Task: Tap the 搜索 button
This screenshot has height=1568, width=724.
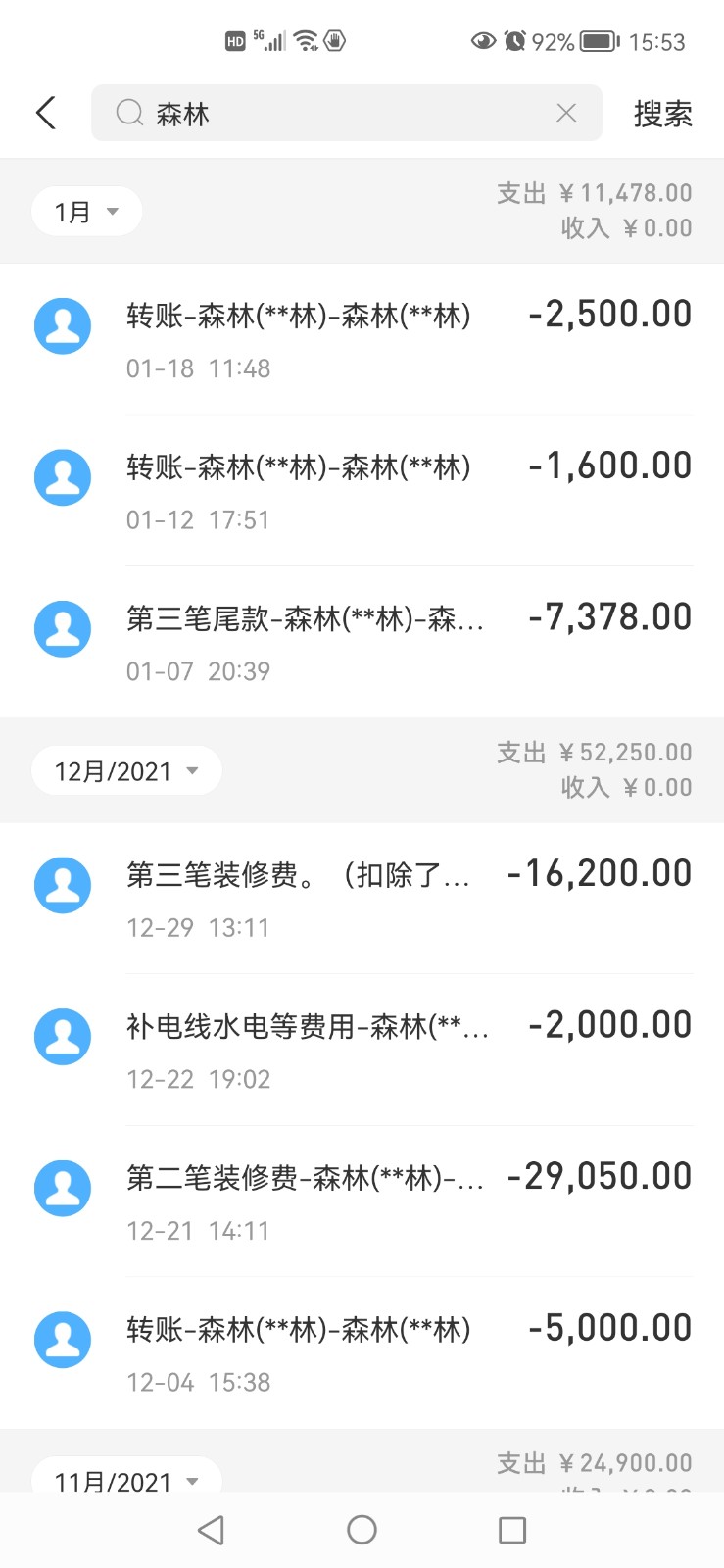Action: [x=662, y=114]
